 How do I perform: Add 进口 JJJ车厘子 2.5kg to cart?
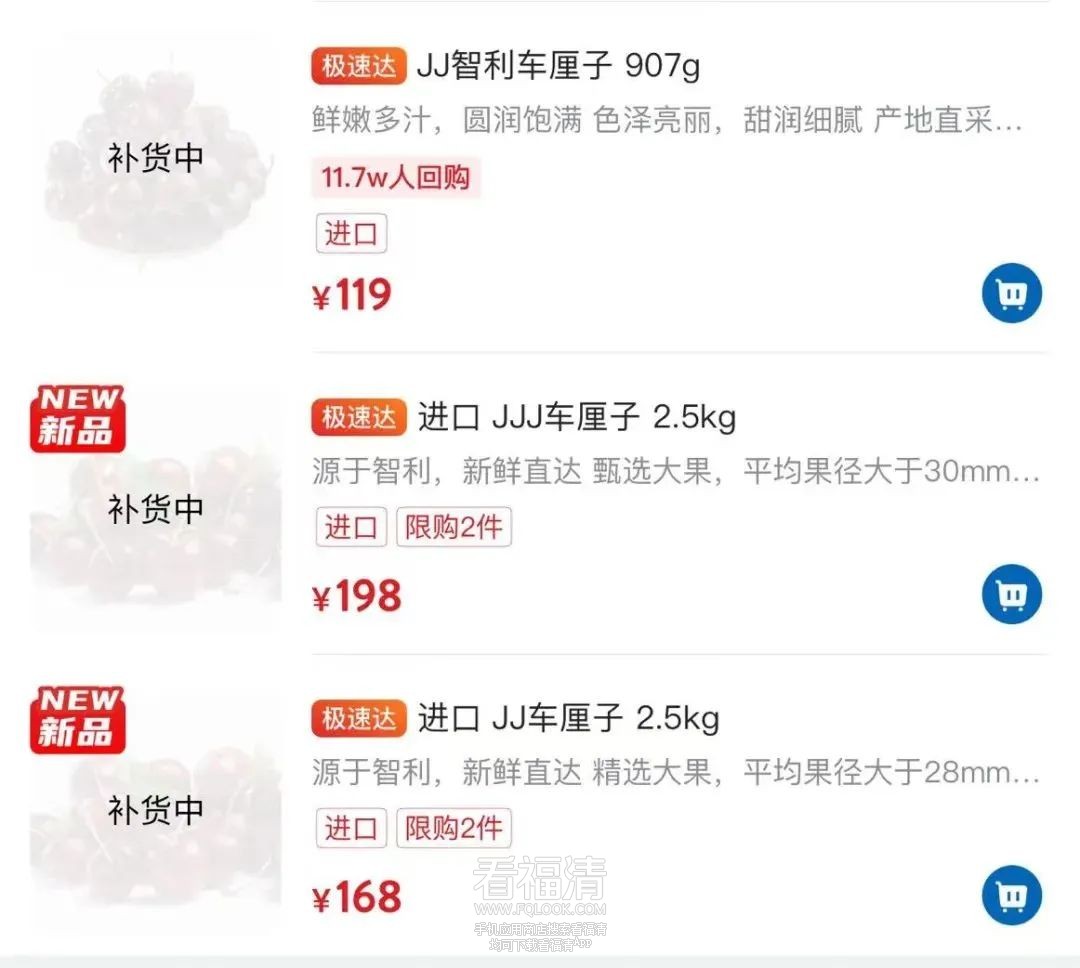pos(1011,595)
